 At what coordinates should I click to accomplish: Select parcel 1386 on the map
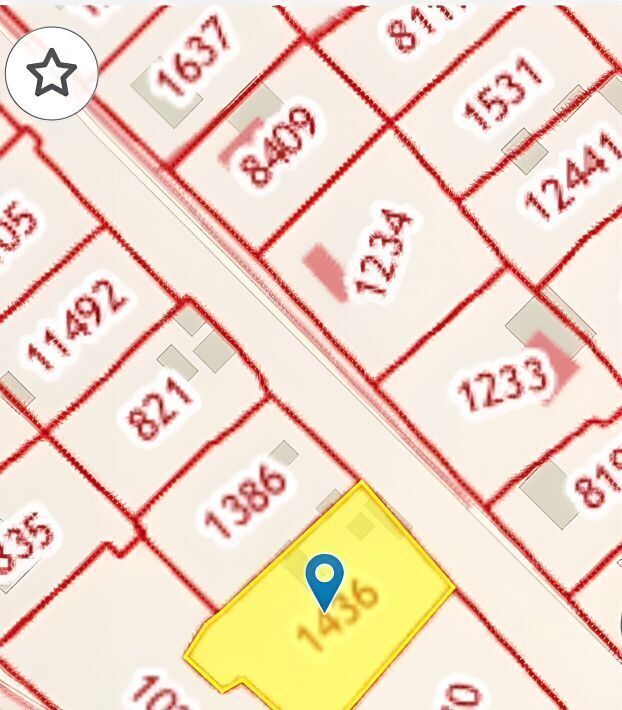[247, 499]
